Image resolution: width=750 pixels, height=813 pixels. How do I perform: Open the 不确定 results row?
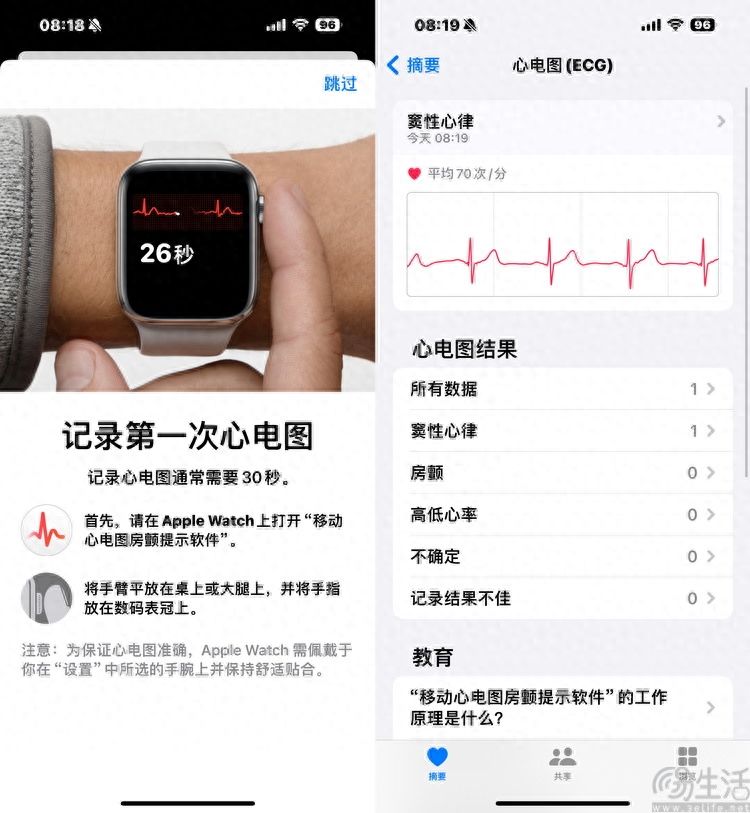click(x=562, y=557)
